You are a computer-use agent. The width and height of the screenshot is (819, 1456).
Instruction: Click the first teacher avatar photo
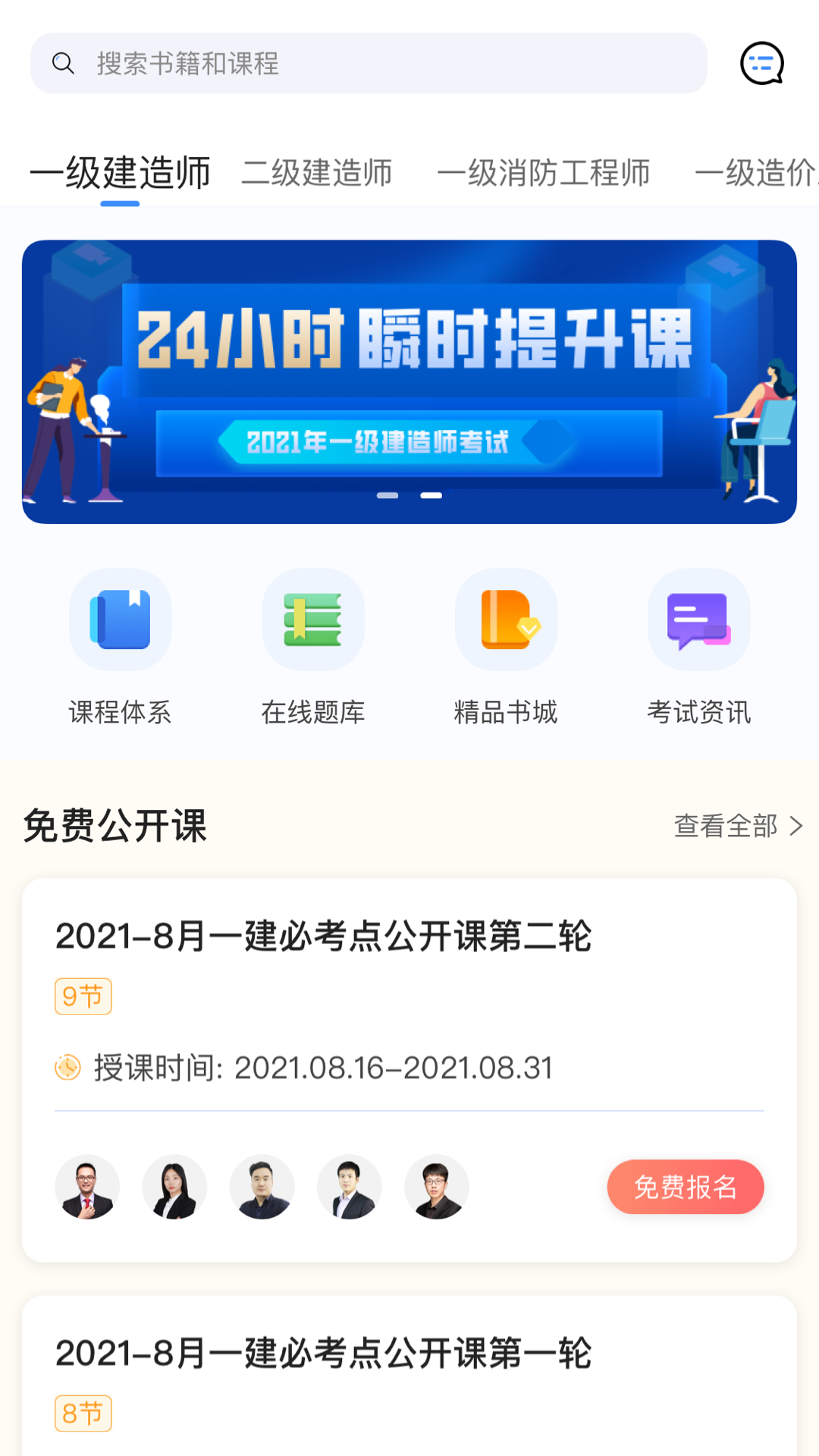tap(87, 1188)
